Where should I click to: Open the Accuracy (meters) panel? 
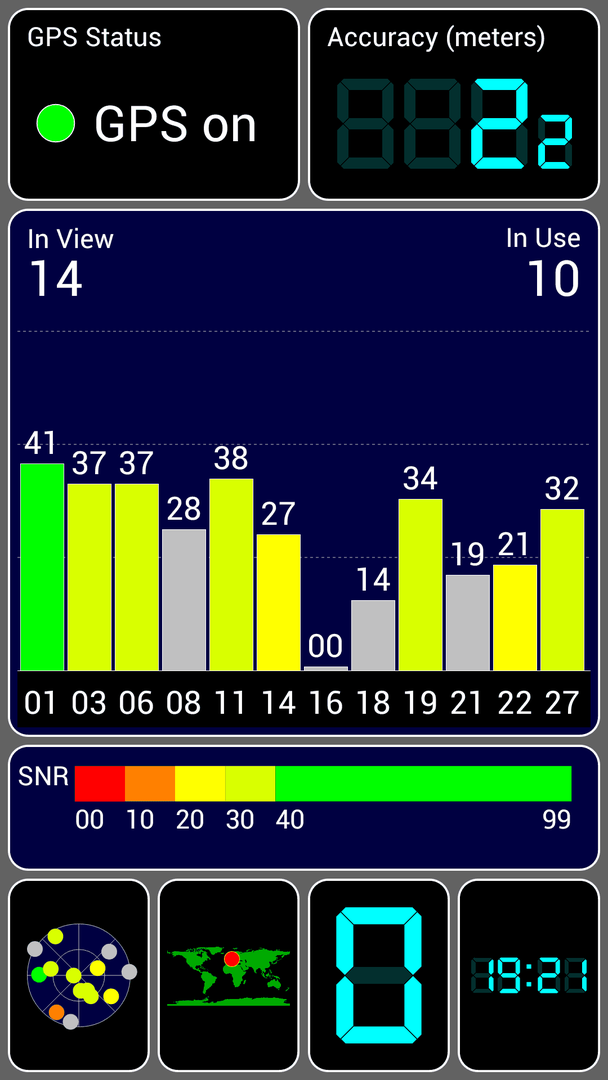454,104
